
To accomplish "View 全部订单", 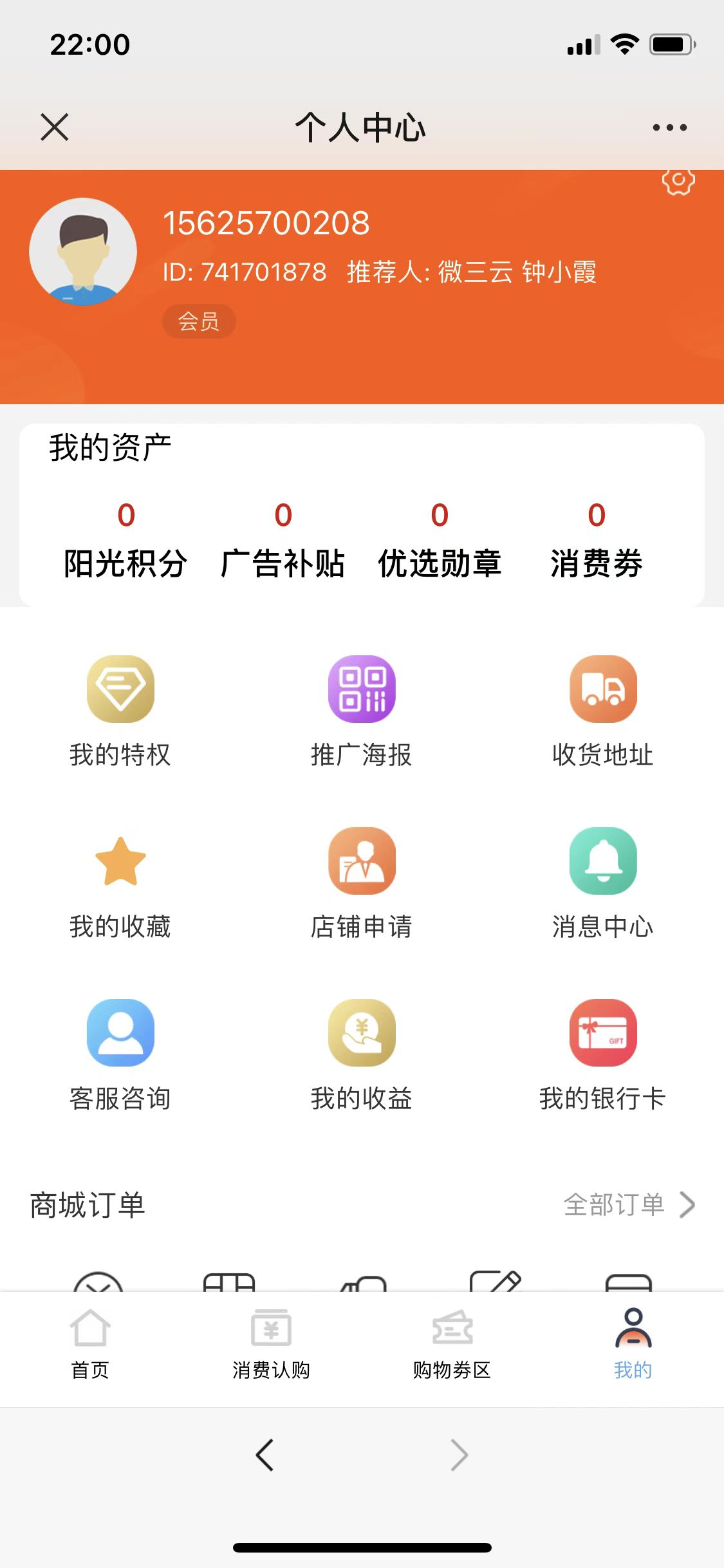I will point(629,1205).
